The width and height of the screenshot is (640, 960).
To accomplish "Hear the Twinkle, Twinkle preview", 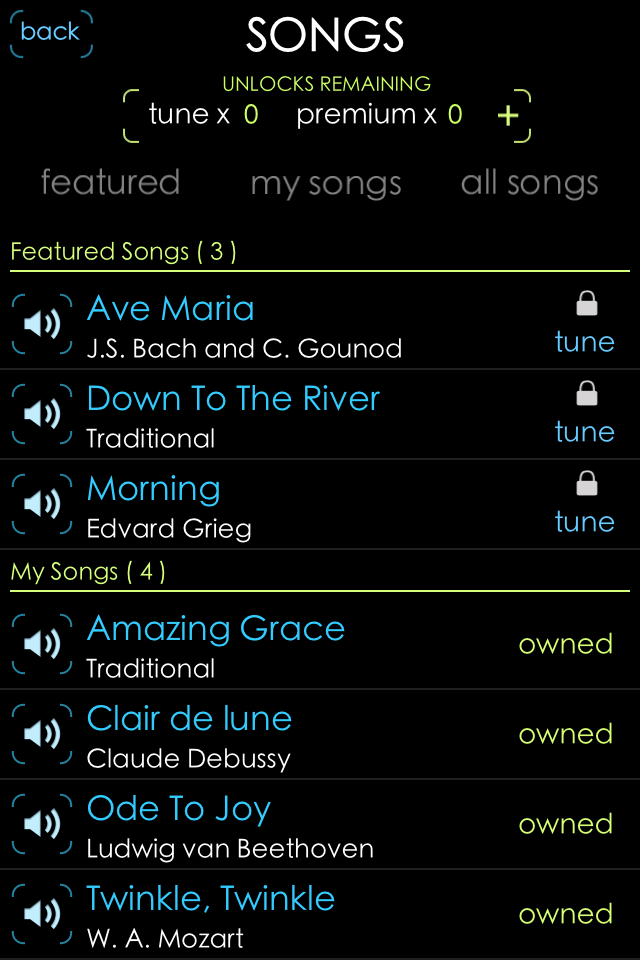I will pos(42,914).
